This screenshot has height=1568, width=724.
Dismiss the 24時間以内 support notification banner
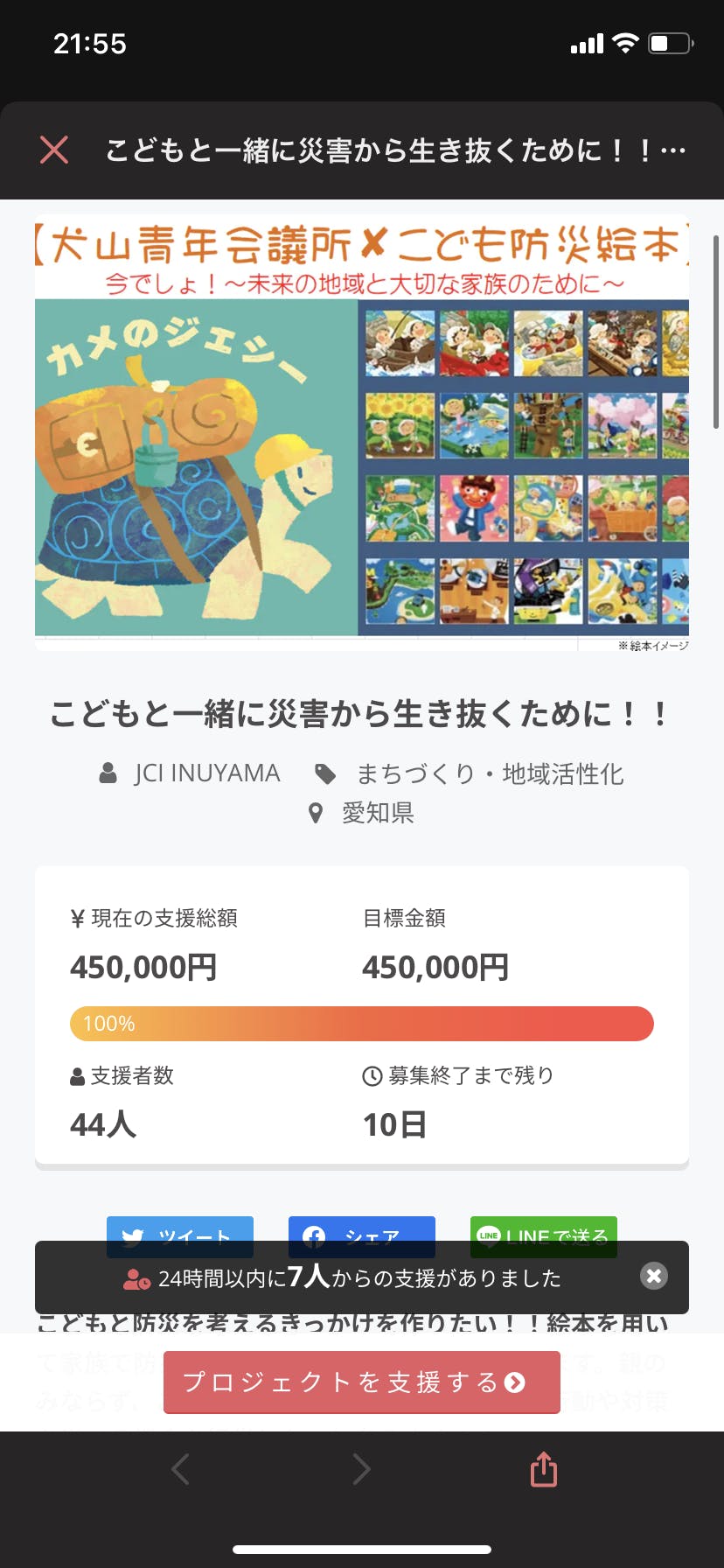(x=653, y=1276)
